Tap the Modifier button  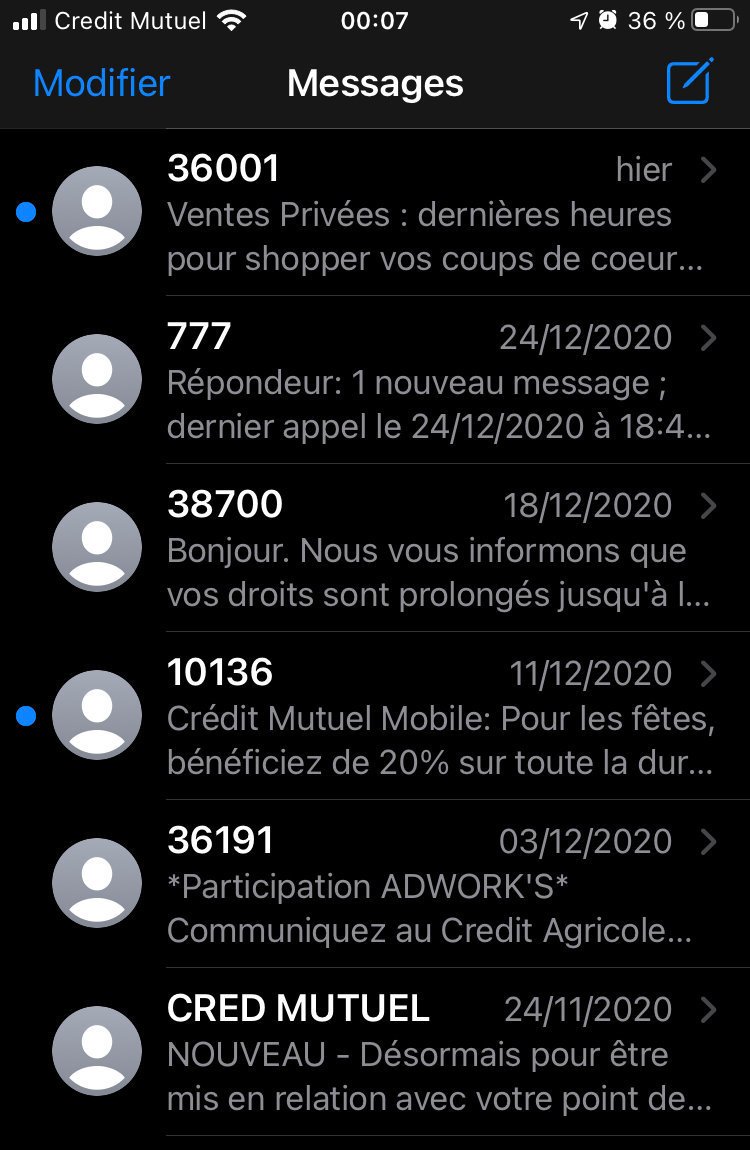(102, 83)
